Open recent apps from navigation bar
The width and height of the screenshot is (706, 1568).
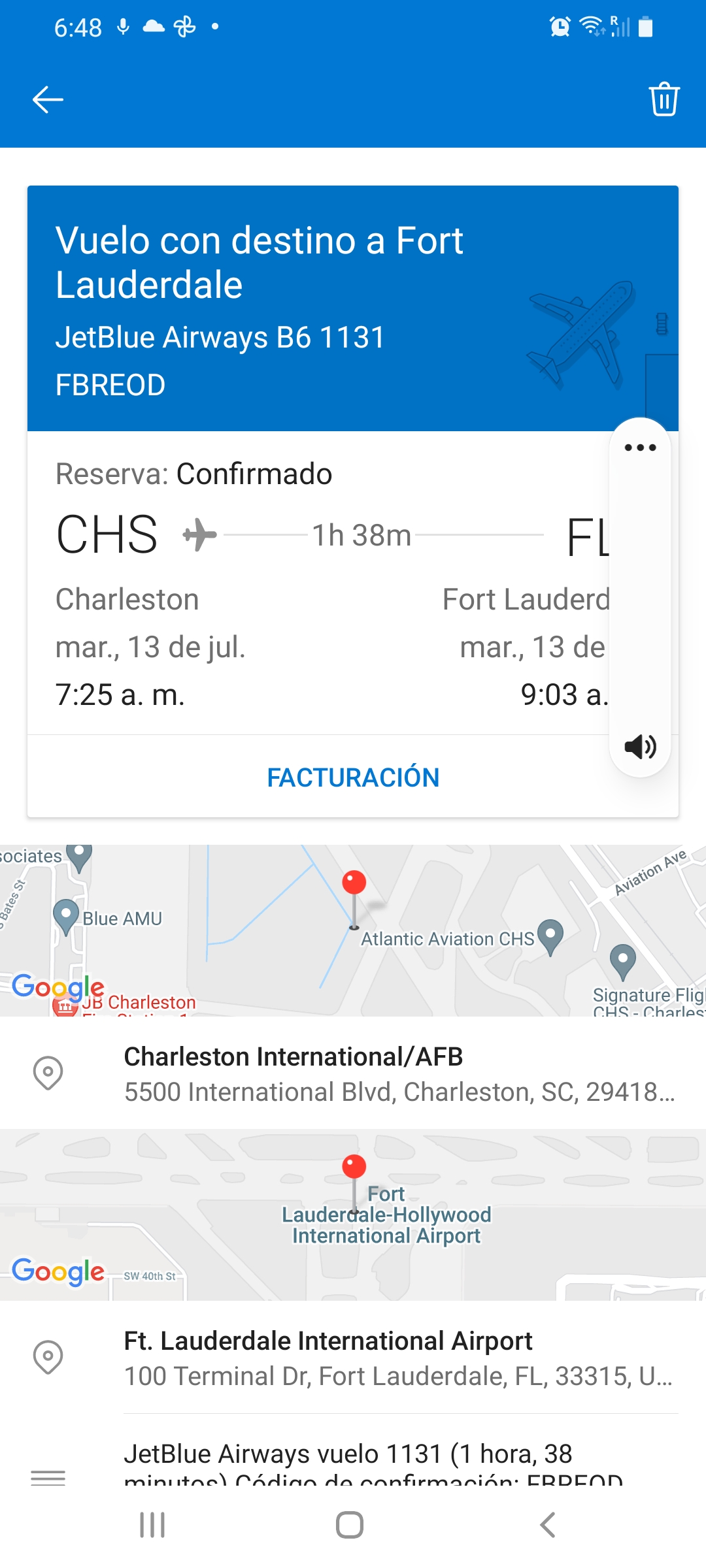152,1526
